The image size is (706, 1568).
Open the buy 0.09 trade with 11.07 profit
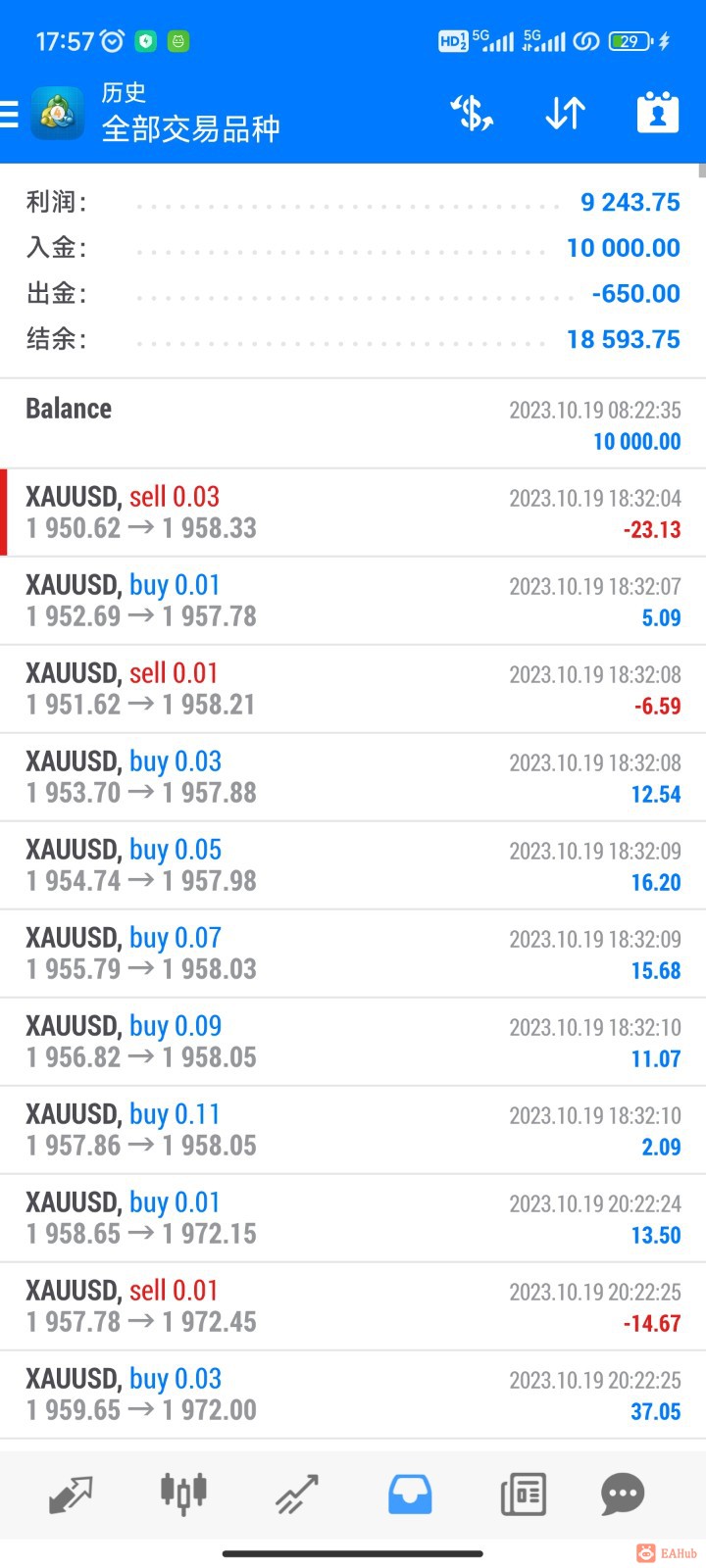click(x=353, y=1041)
